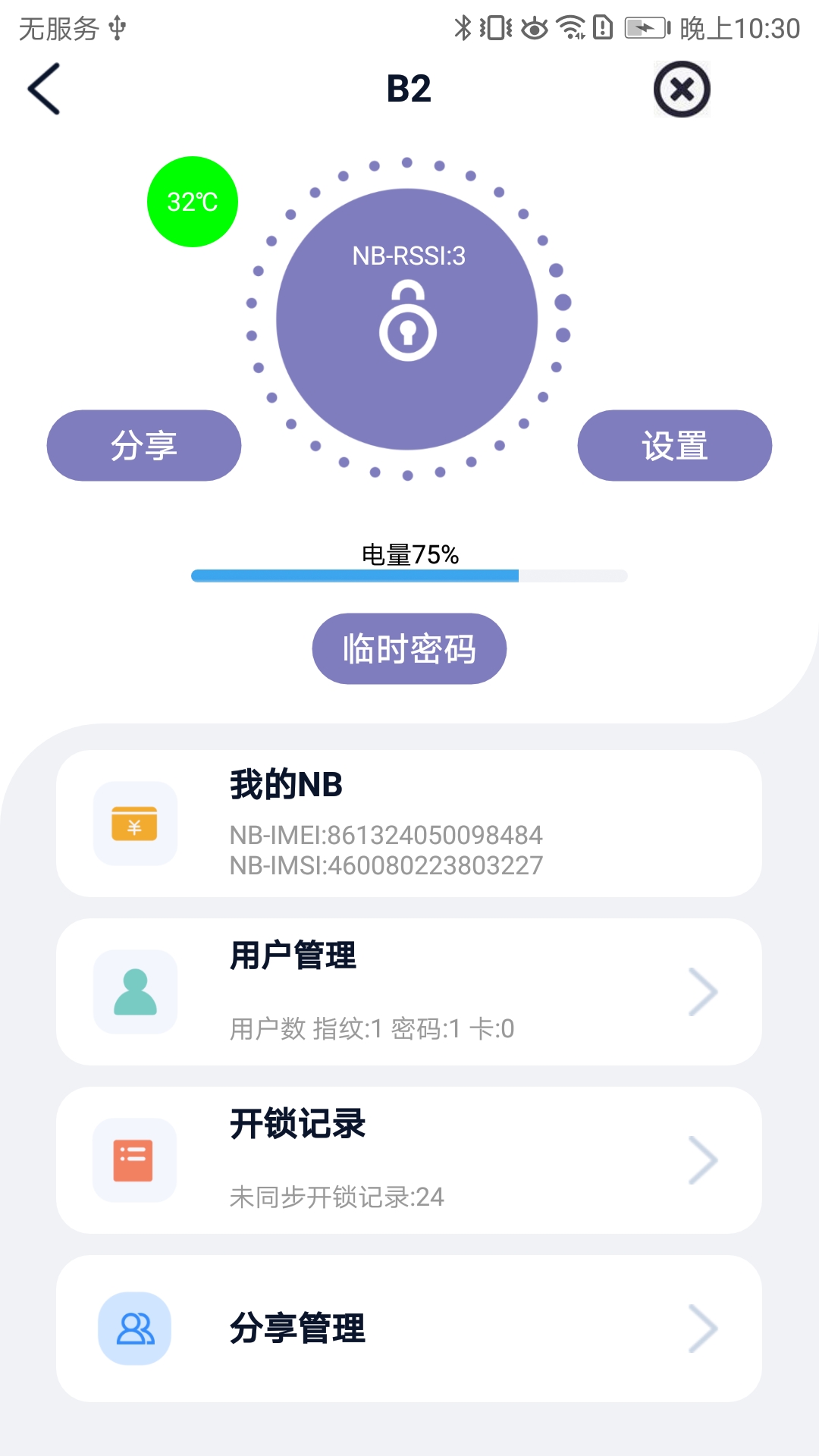Tap the B2 title at the top
The height and width of the screenshot is (1456, 819).
click(408, 87)
